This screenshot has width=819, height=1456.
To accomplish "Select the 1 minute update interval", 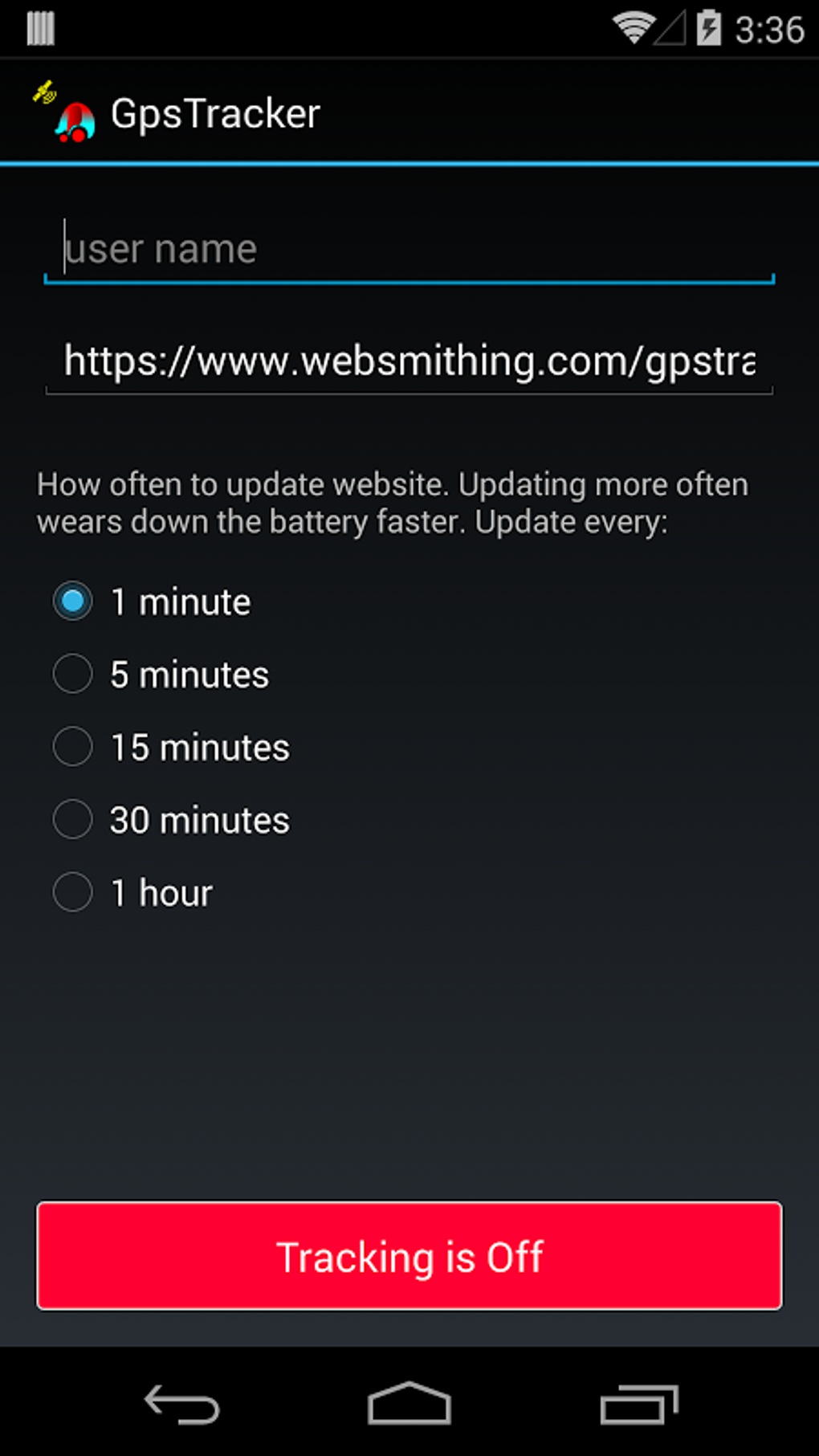I will (x=153, y=602).
